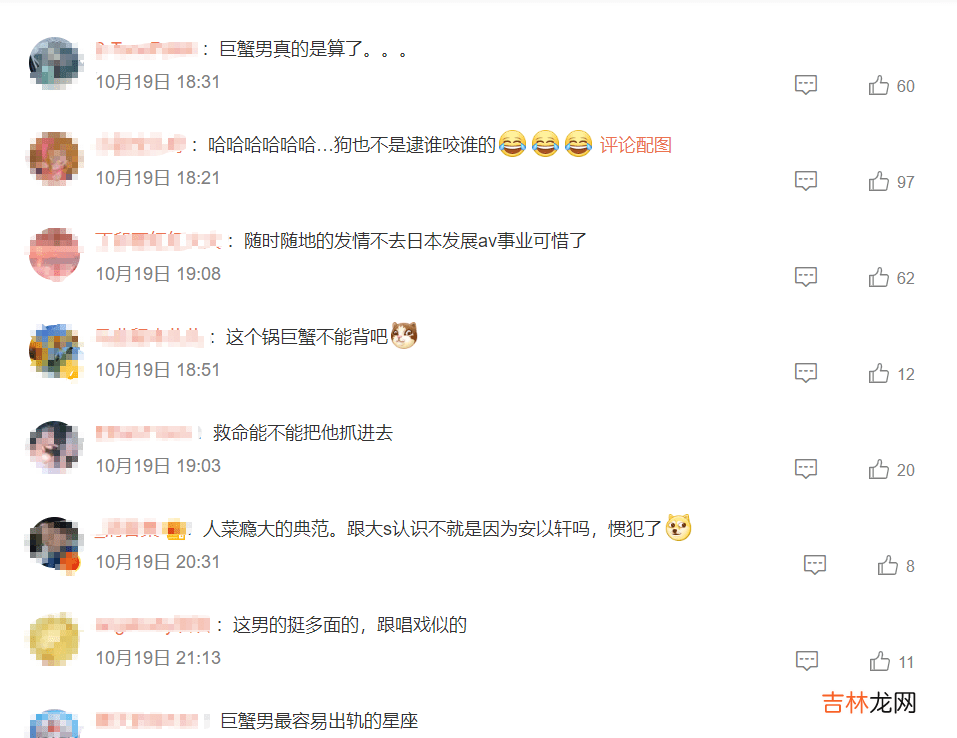
Task: Reply to the 随时随地的发情 comment
Action: [806, 278]
